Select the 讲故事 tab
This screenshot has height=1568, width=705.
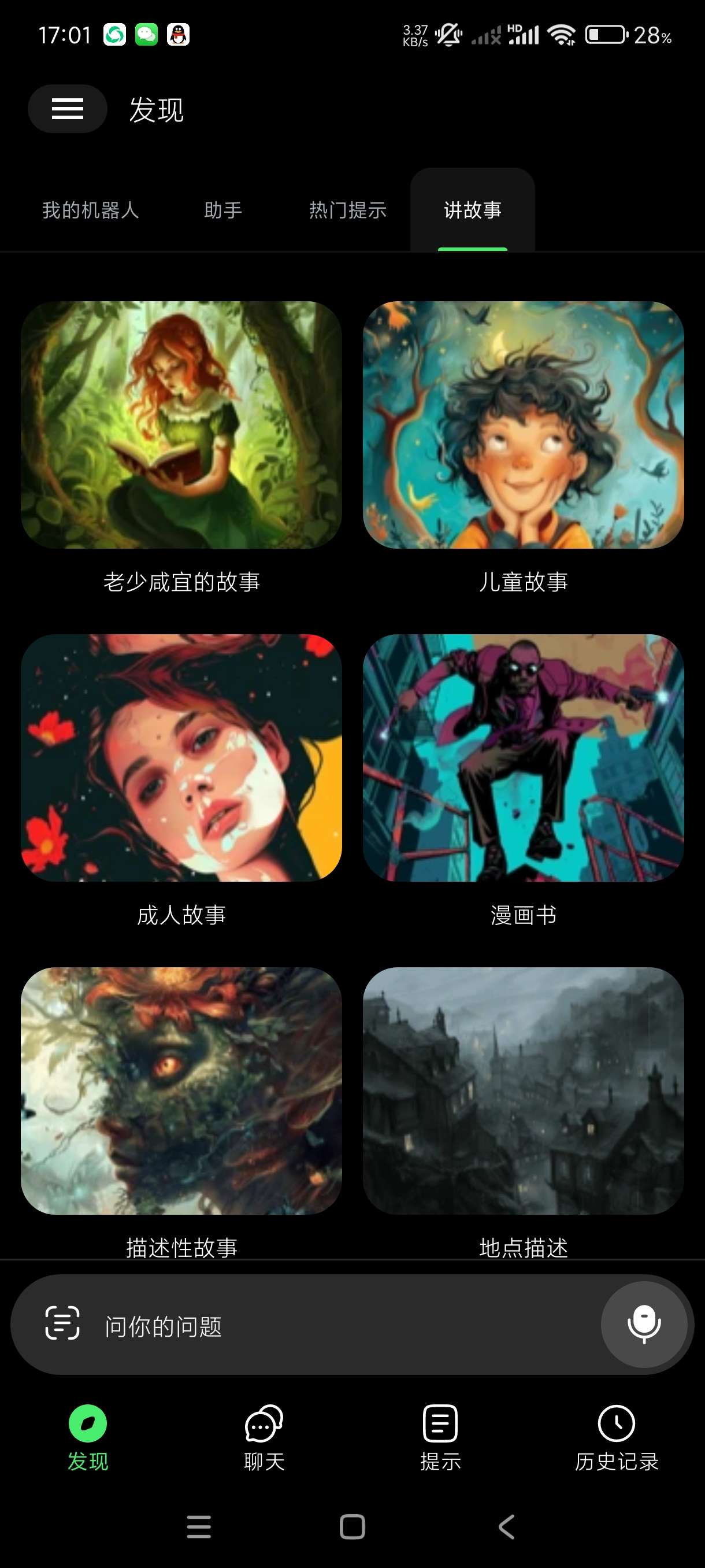[473, 210]
